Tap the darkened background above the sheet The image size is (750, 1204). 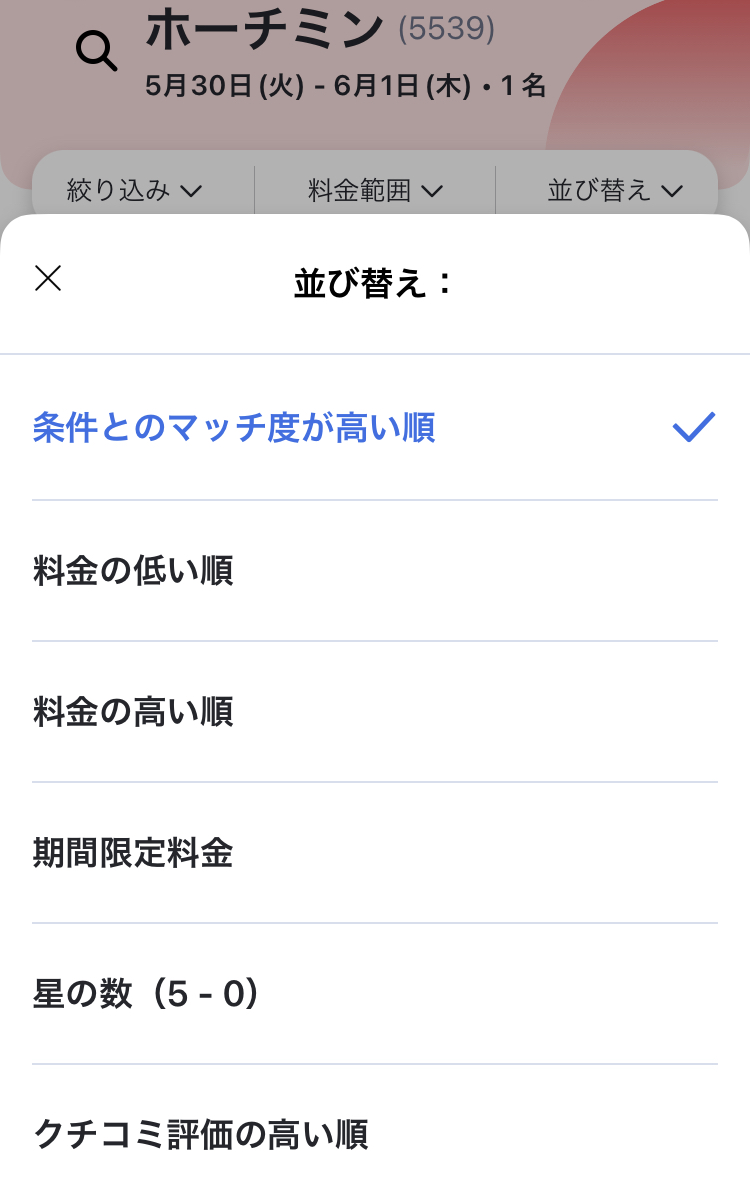click(x=375, y=130)
